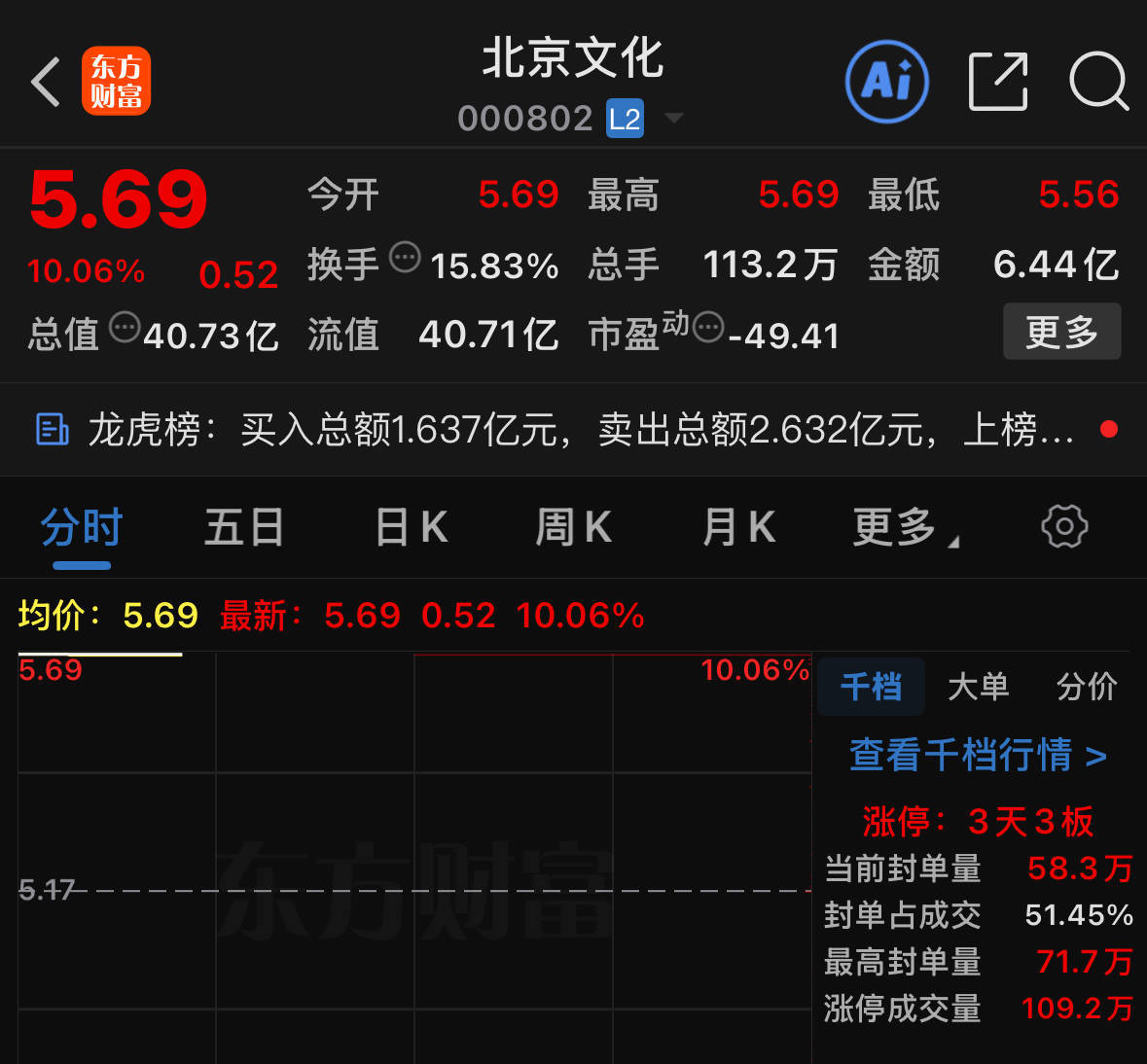1147x1064 pixels.
Task: Switch to the 月K chart tab
Action: click(738, 527)
